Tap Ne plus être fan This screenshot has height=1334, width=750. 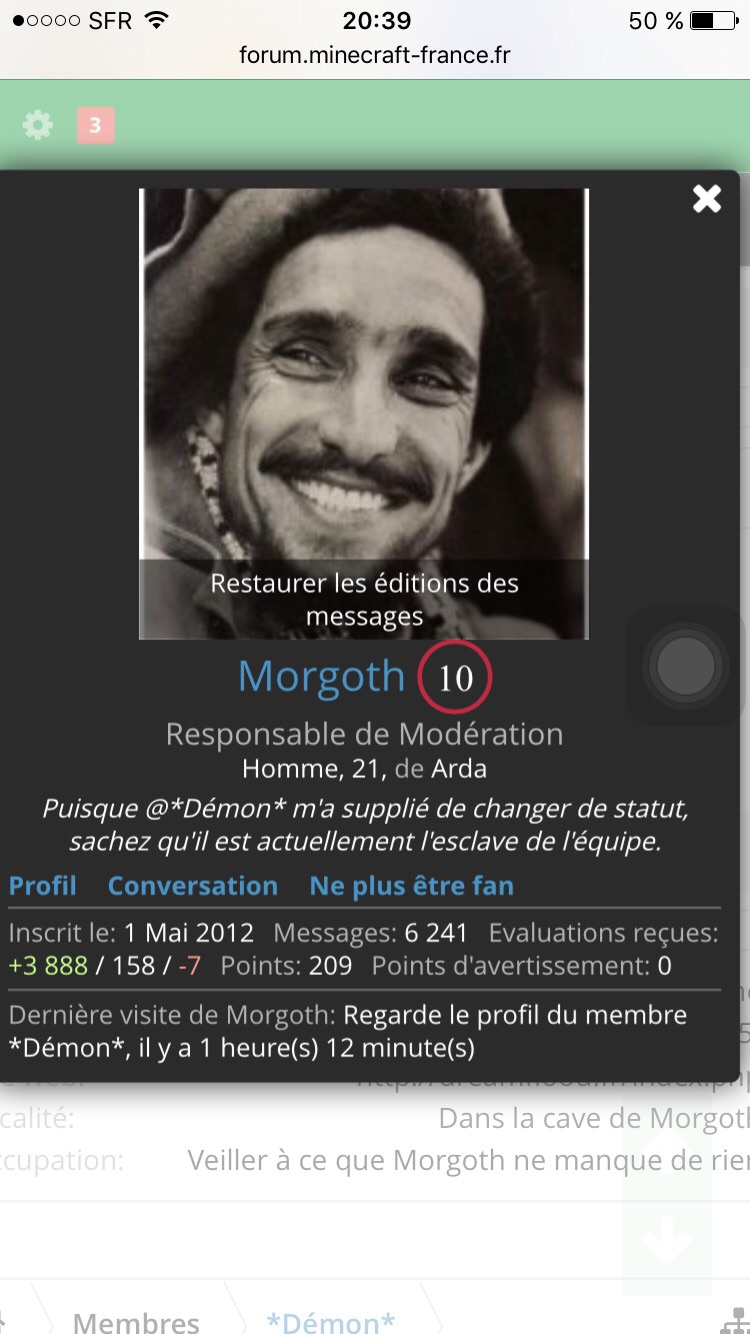tap(411, 886)
